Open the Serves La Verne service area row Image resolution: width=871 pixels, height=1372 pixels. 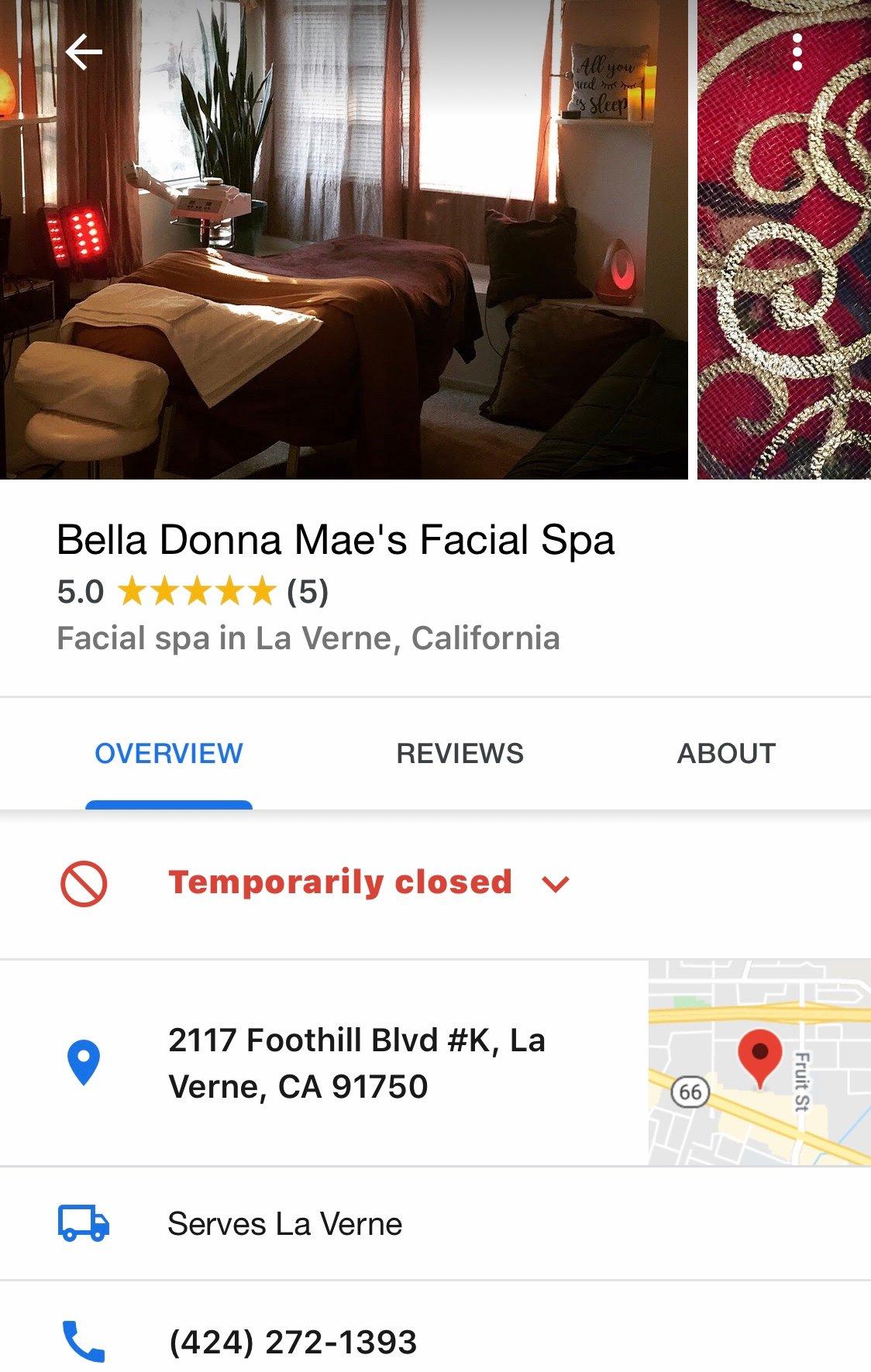285,1224
